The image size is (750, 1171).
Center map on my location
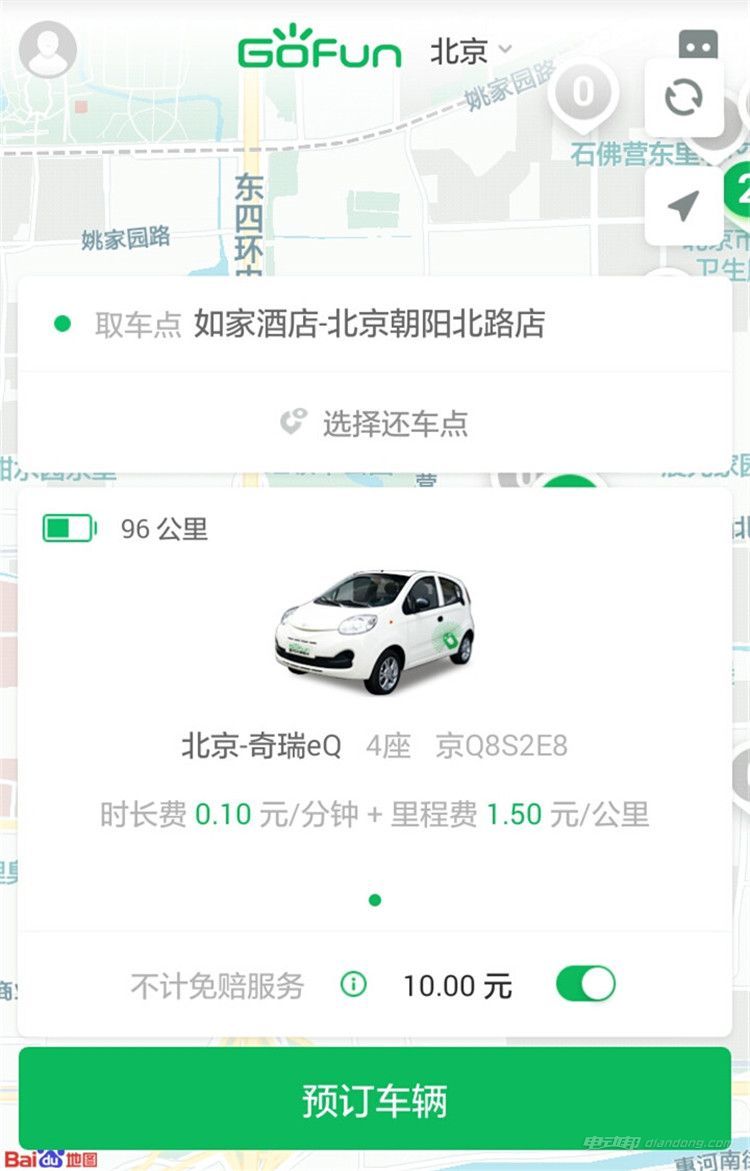tap(683, 206)
